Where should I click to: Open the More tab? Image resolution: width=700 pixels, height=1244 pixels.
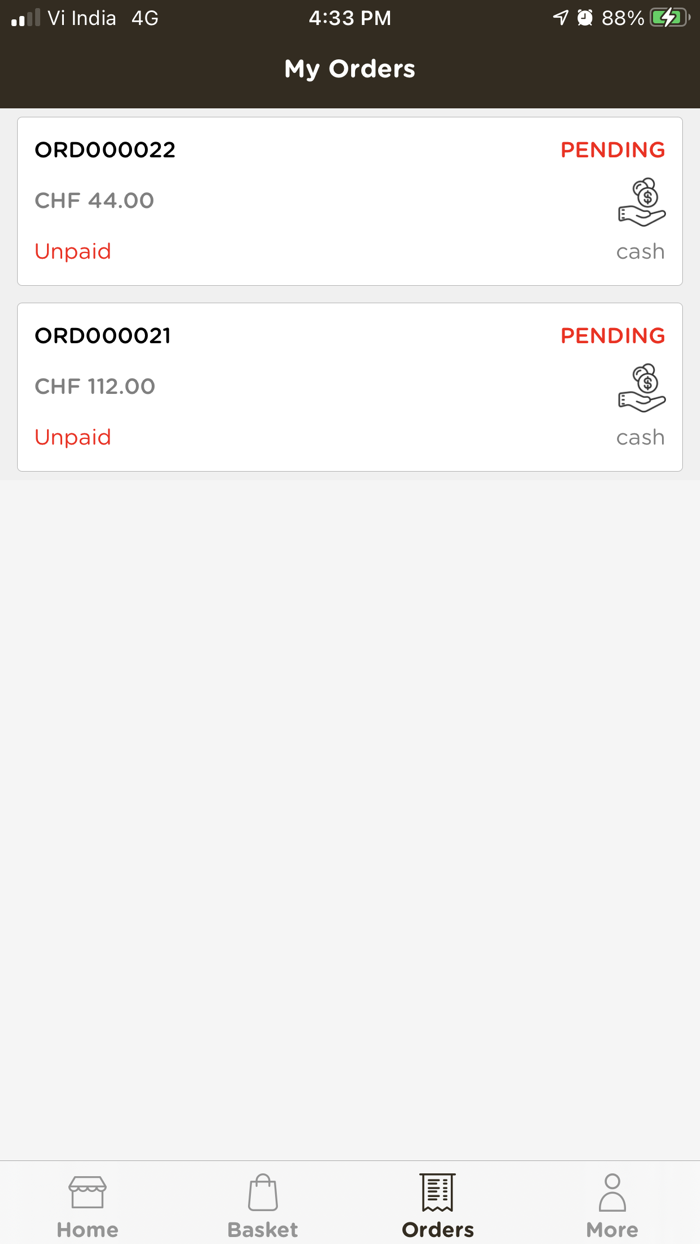tap(612, 1205)
